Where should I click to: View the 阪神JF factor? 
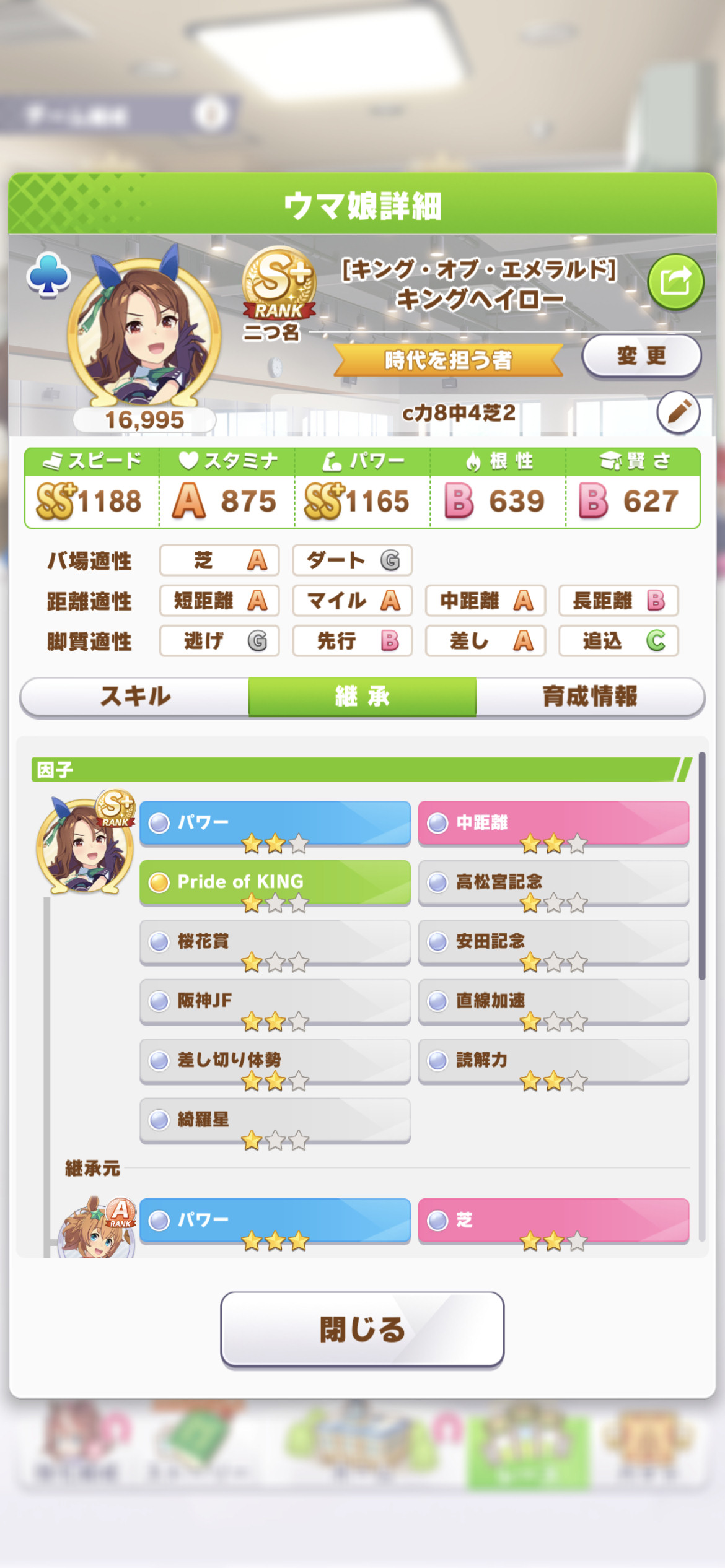275,1001
